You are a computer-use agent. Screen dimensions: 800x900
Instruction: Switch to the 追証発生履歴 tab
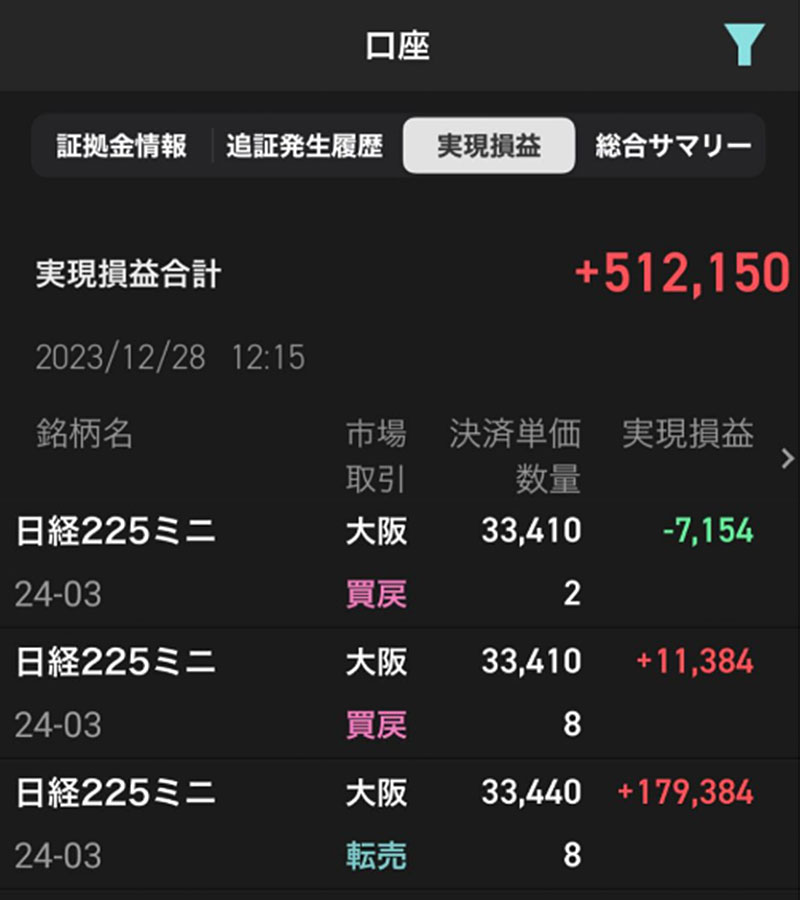click(304, 146)
